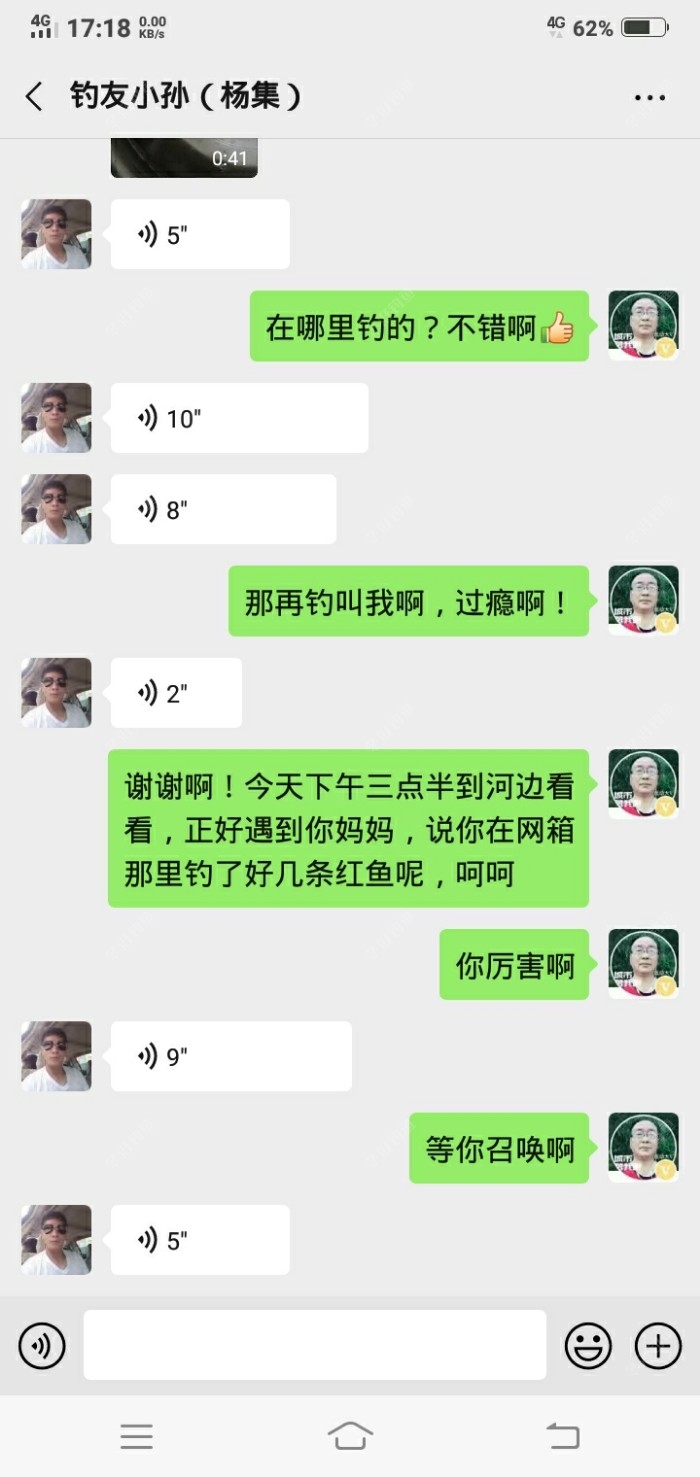Play the 0:41 video clip
The height and width of the screenshot is (1477, 700).
(184, 158)
